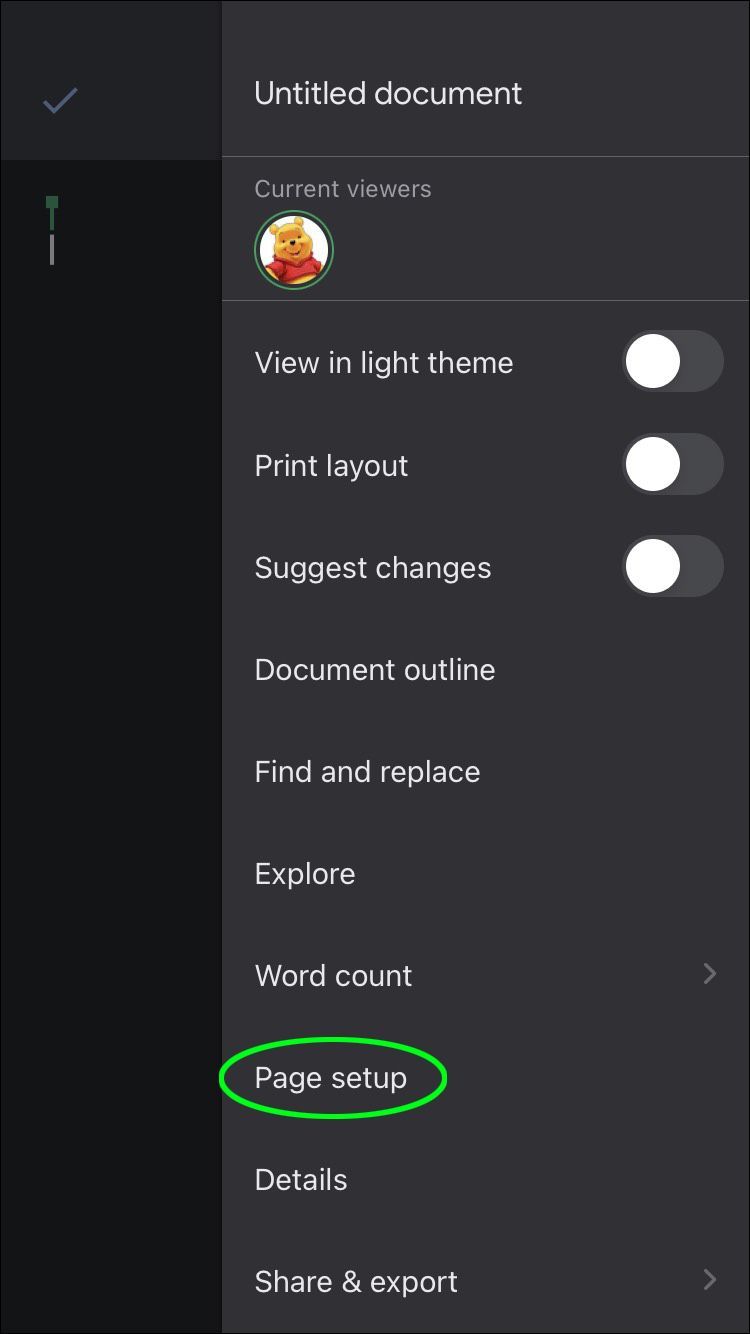
Task: Select the Explore option
Action: coord(485,873)
